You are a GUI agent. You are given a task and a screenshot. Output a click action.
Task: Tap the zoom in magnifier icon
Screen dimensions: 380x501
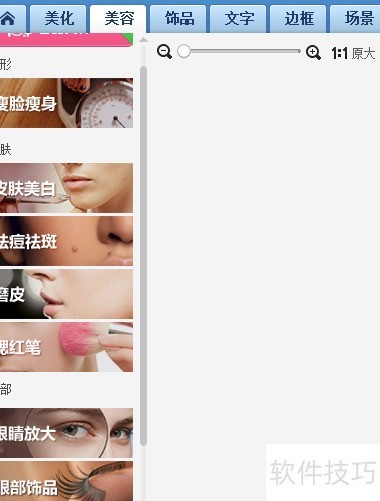tap(313, 52)
